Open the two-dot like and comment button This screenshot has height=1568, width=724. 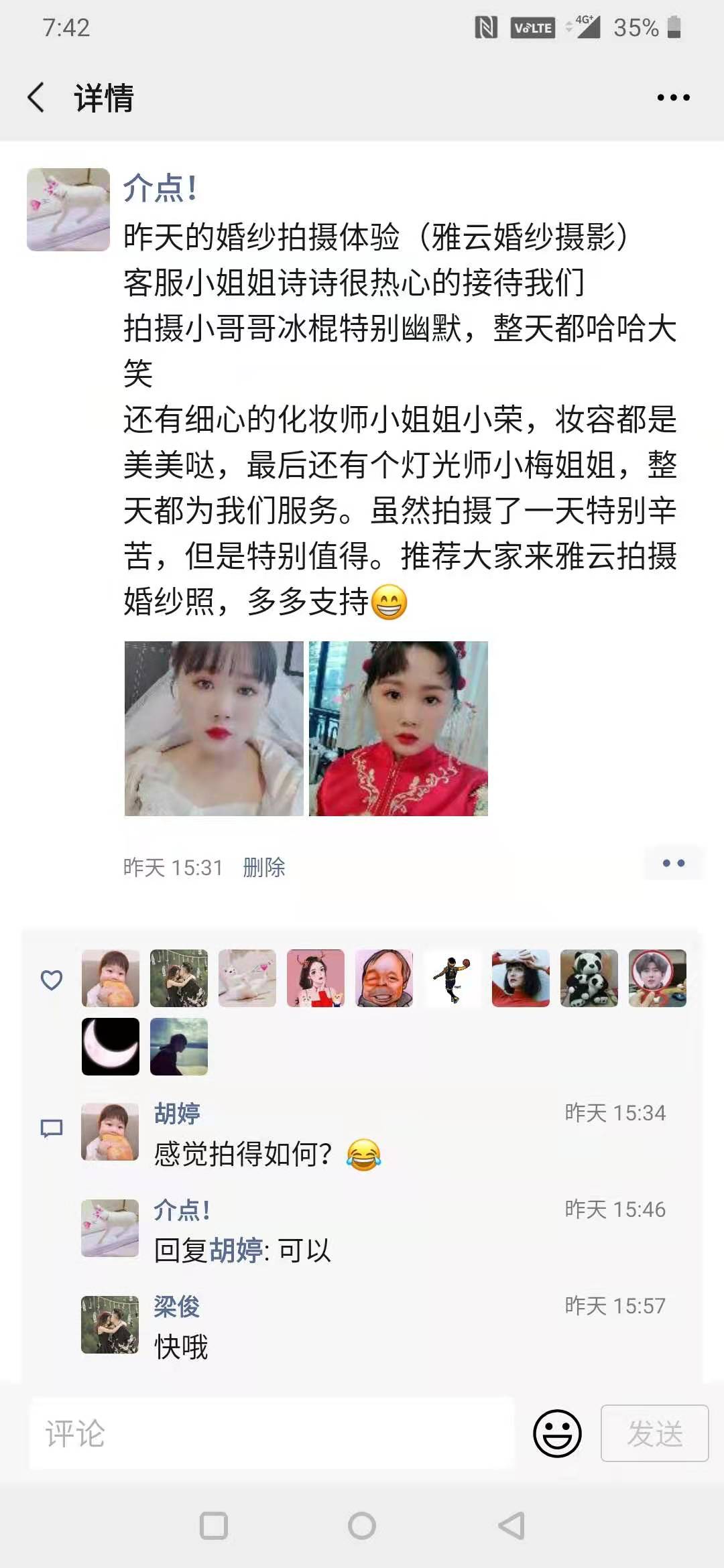tap(673, 863)
